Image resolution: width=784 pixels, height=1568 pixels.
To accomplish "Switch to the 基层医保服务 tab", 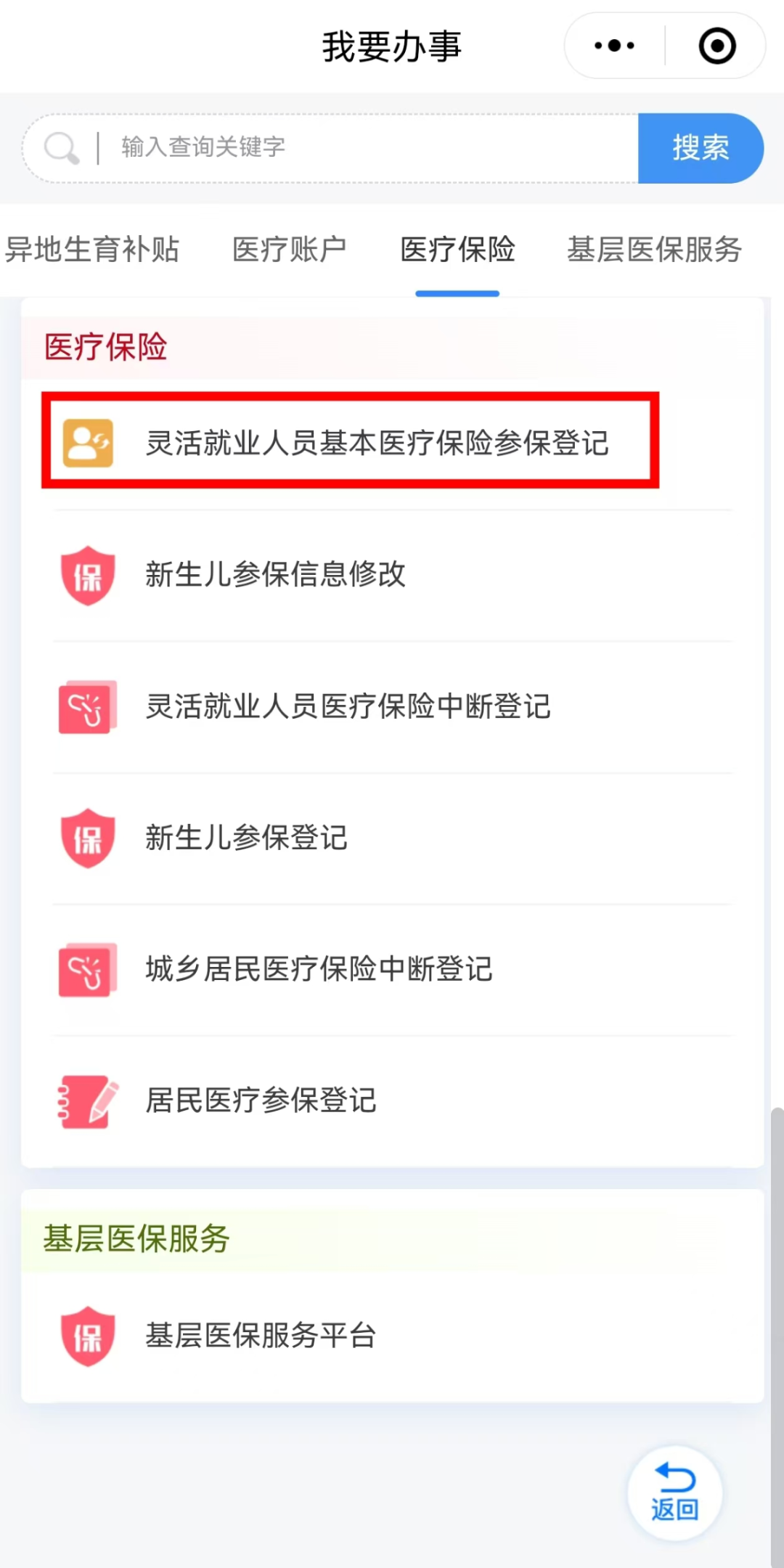I will click(654, 250).
